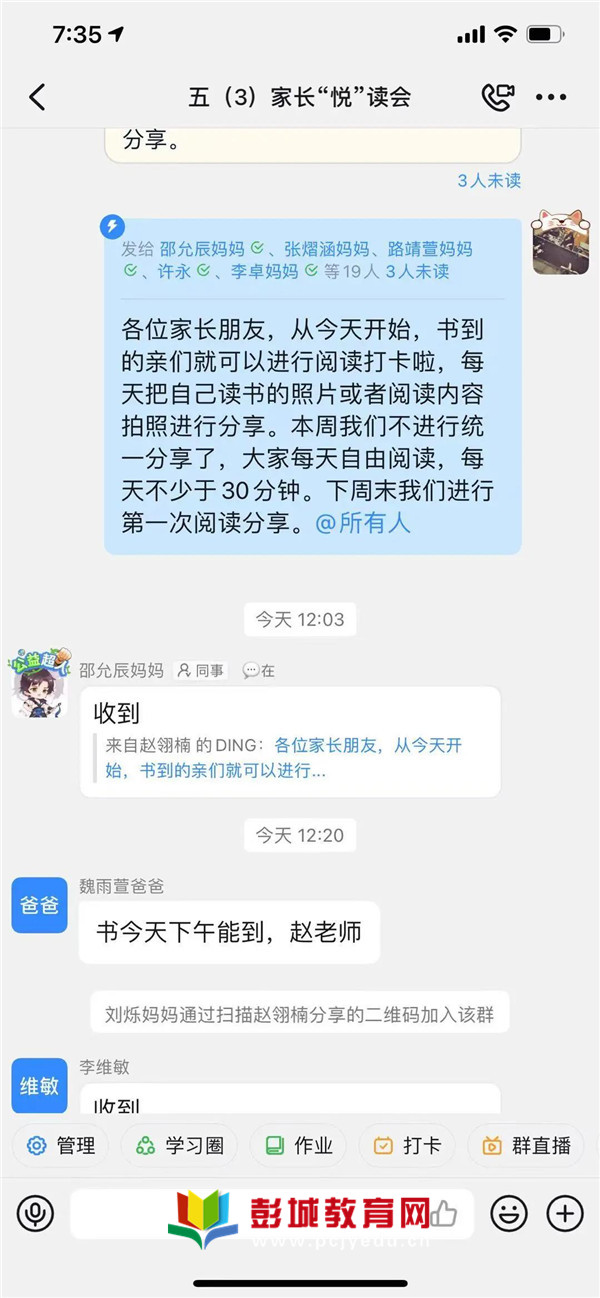The image size is (600, 1298).
Task: Go back from the group chat
Action: [37, 97]
